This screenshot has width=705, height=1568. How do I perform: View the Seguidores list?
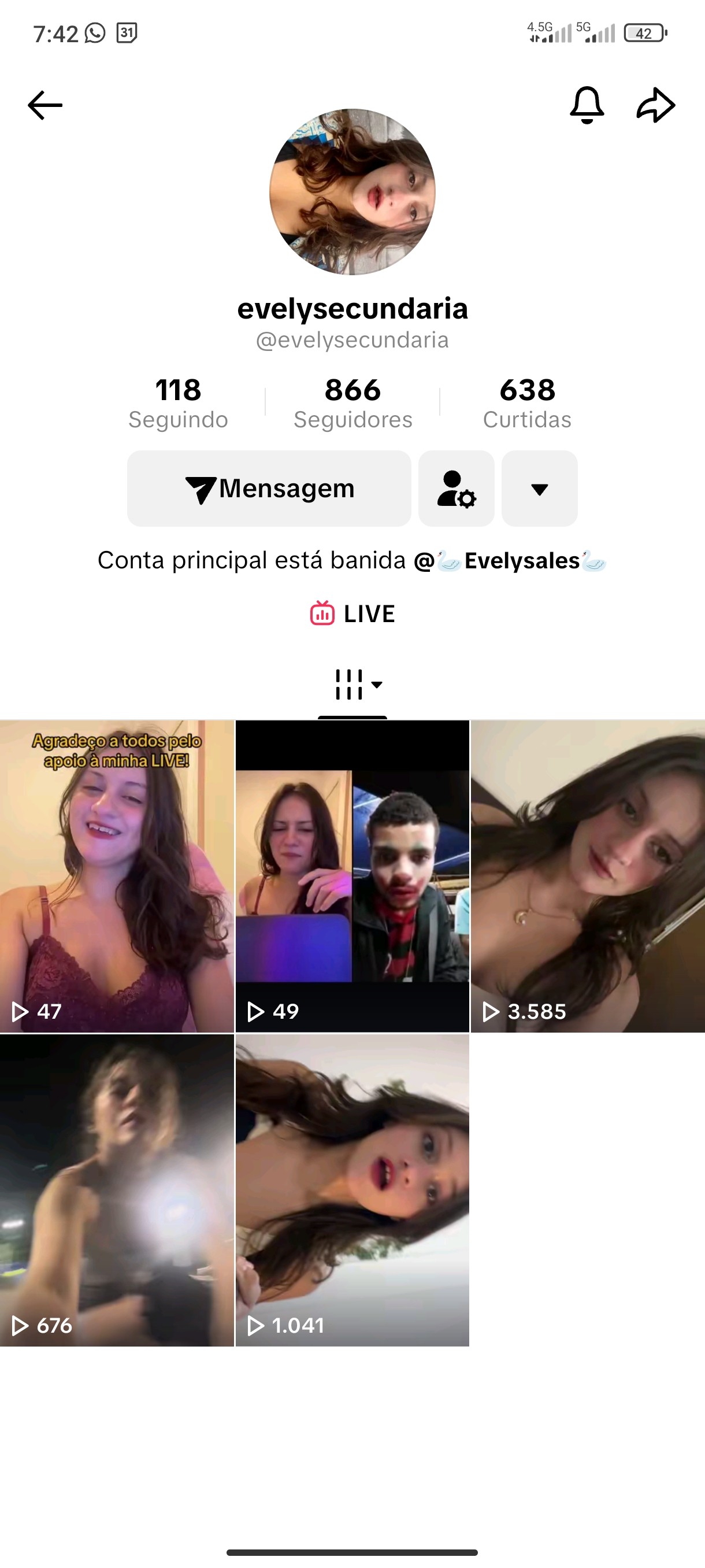click(x=353, y=403)
